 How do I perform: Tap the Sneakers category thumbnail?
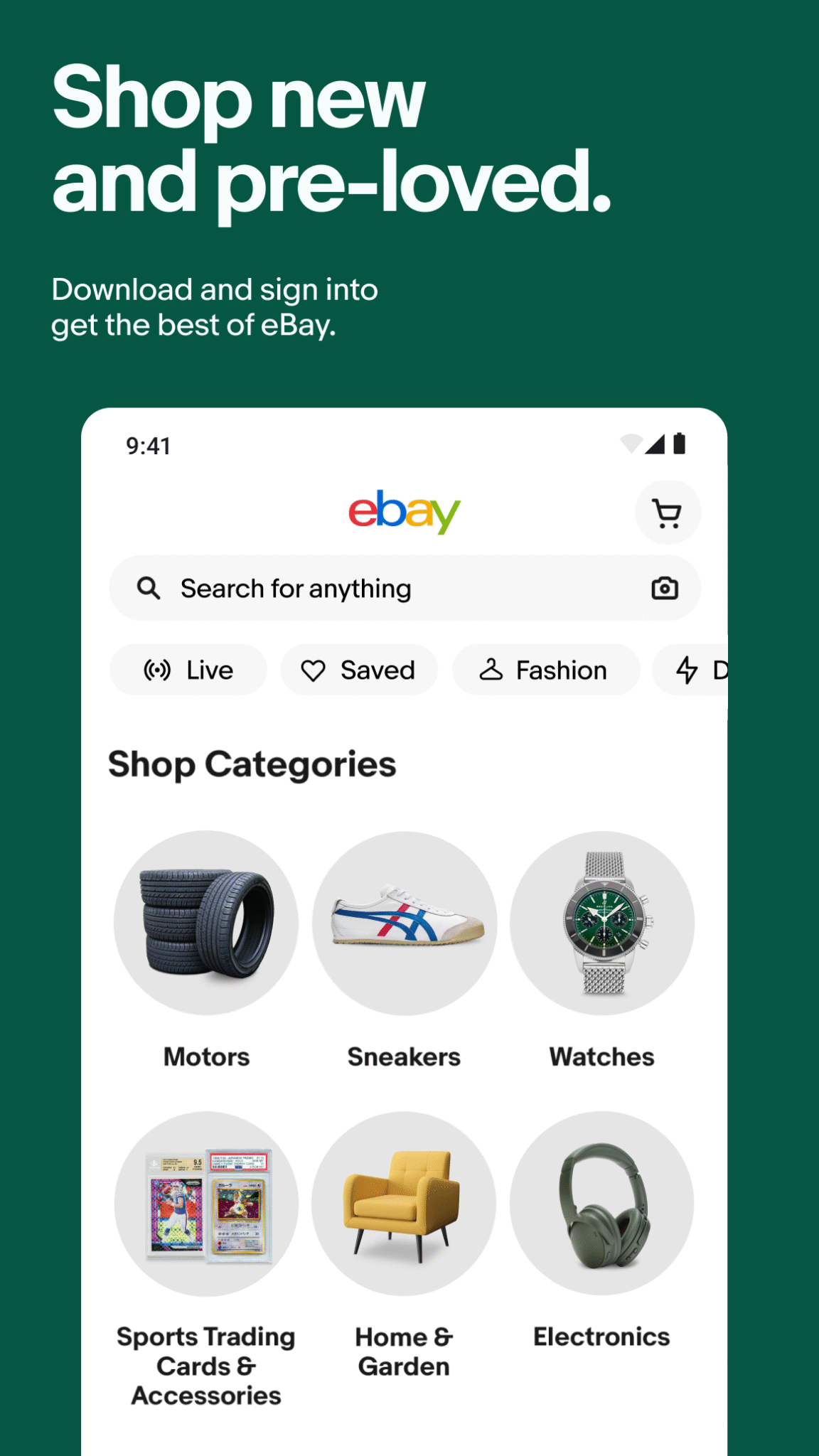tap(403, 926)
